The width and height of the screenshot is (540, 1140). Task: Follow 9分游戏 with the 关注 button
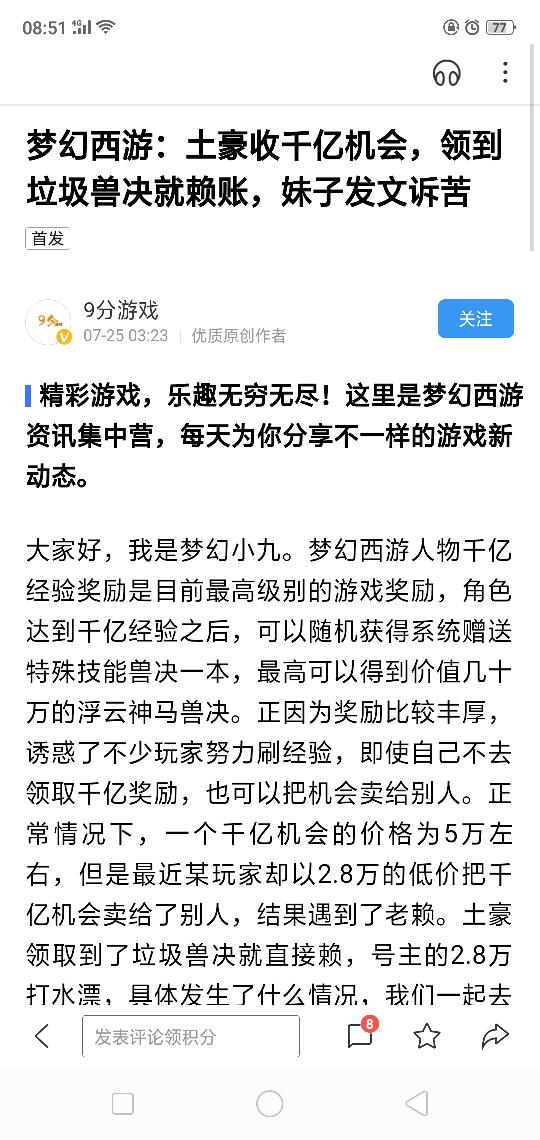click(x=476, y=318)
